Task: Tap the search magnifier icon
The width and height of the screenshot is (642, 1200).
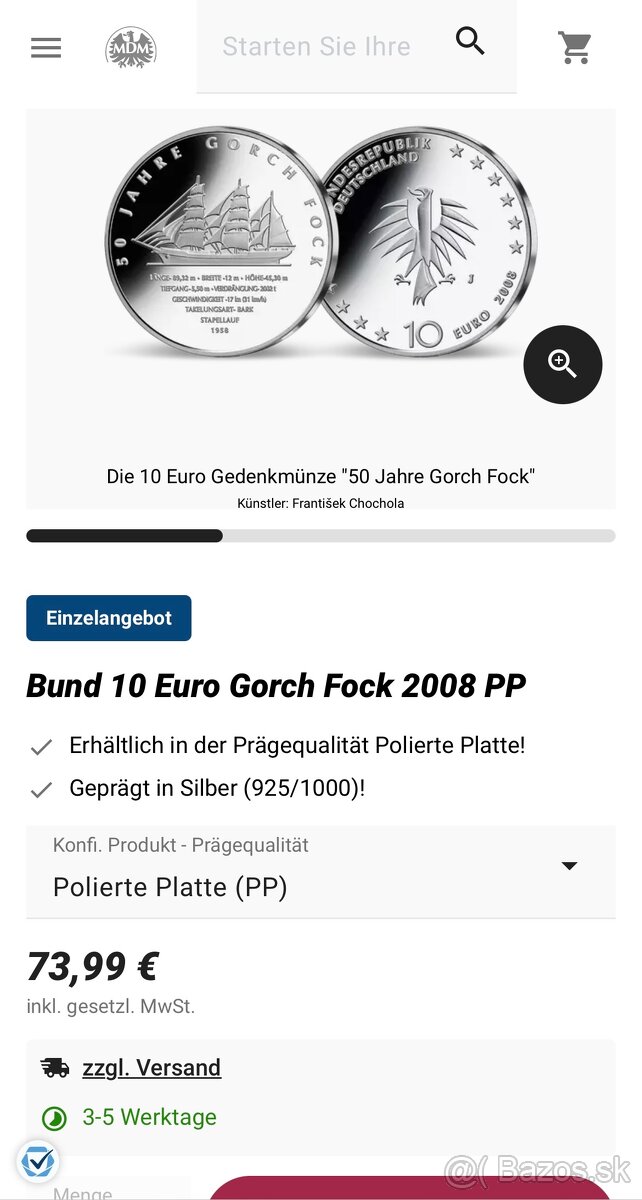Action: point(470,41)
